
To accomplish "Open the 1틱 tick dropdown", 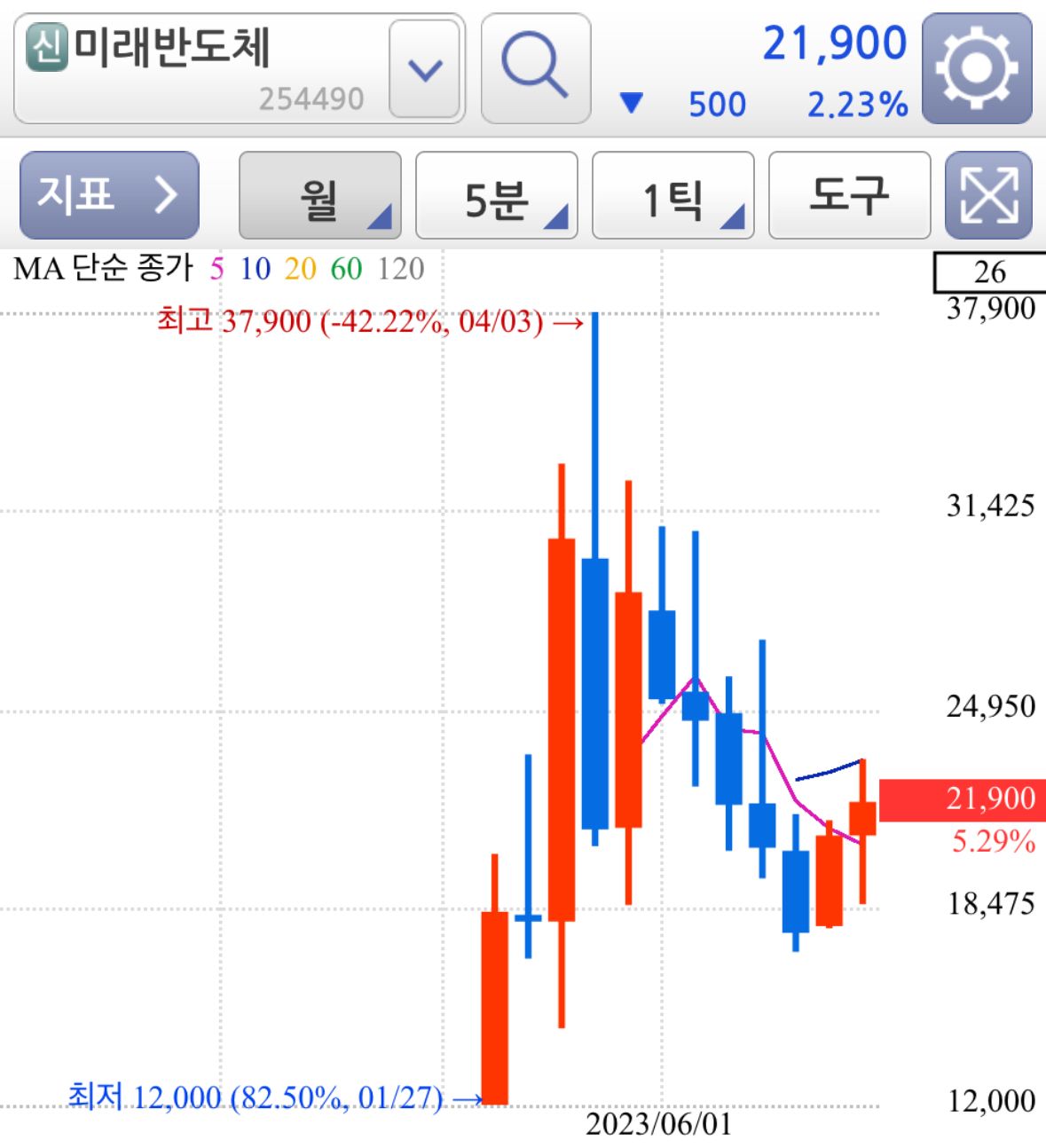I will (672, 195).
